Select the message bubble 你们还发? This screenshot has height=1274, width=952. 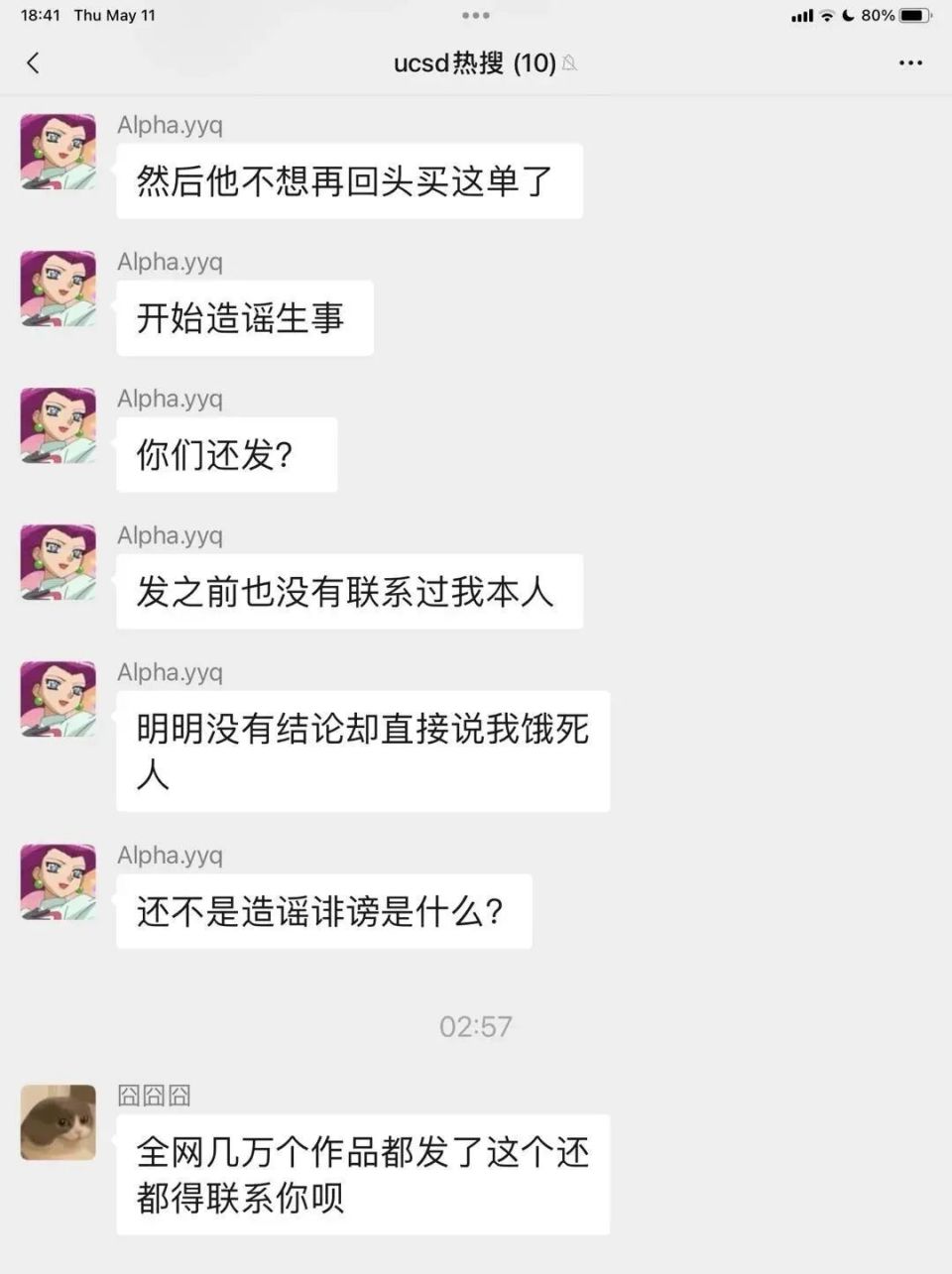point(226,454)
